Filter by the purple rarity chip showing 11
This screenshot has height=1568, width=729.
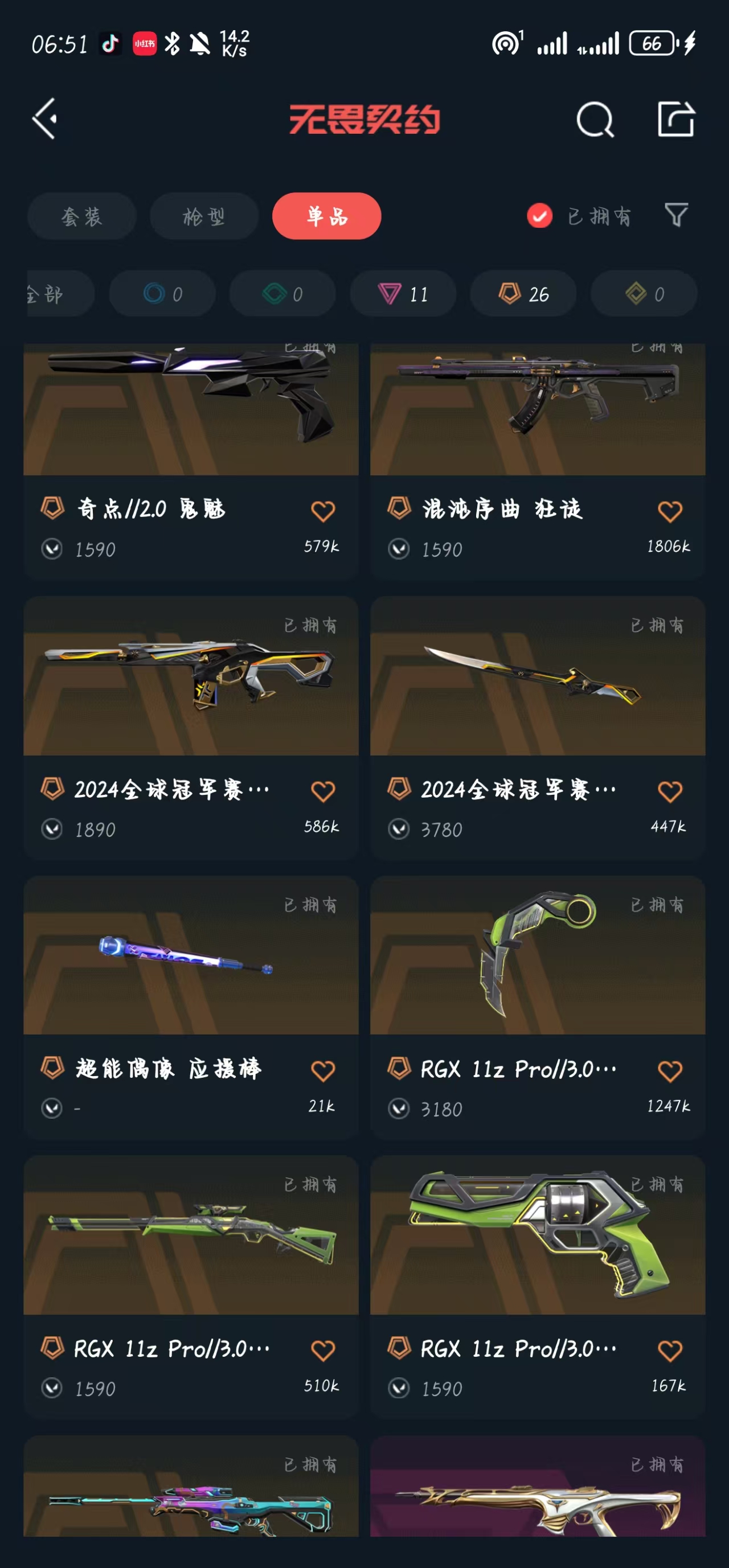pos(403,294)
